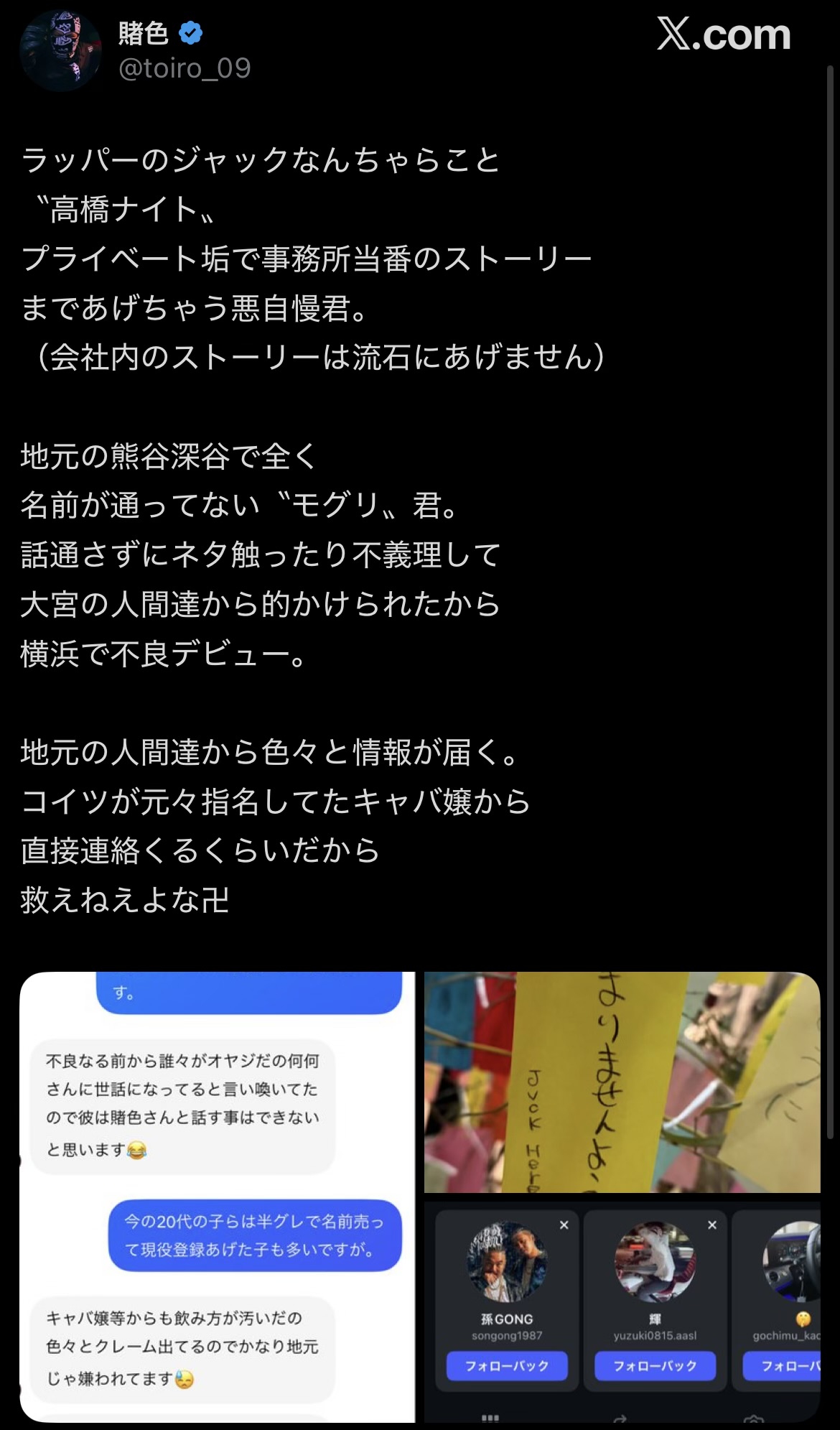Open the @toiro_09 profile handle
The height and width of the screenshot is (1430, 840).
coord(185,68)
